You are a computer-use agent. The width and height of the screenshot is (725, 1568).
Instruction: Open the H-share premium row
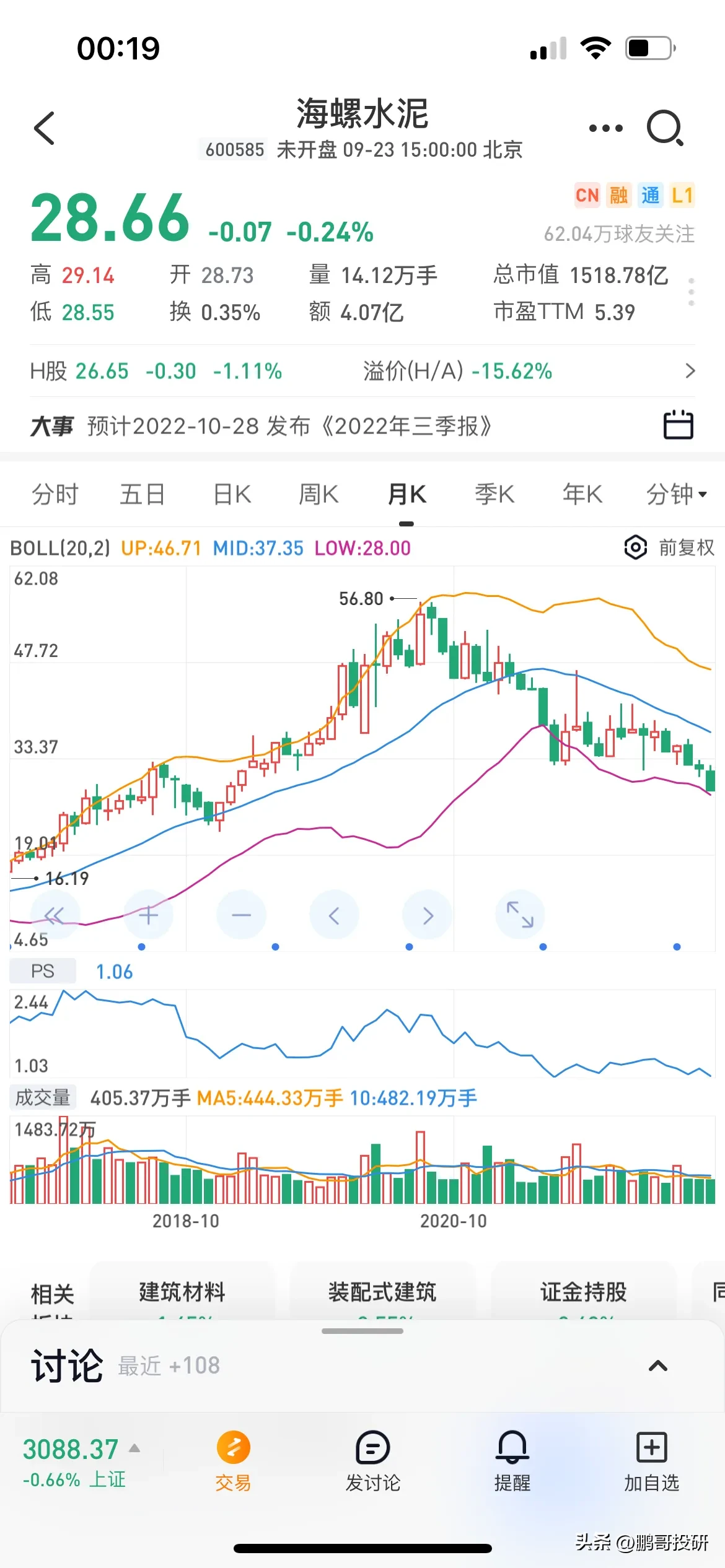coord(689,371)
